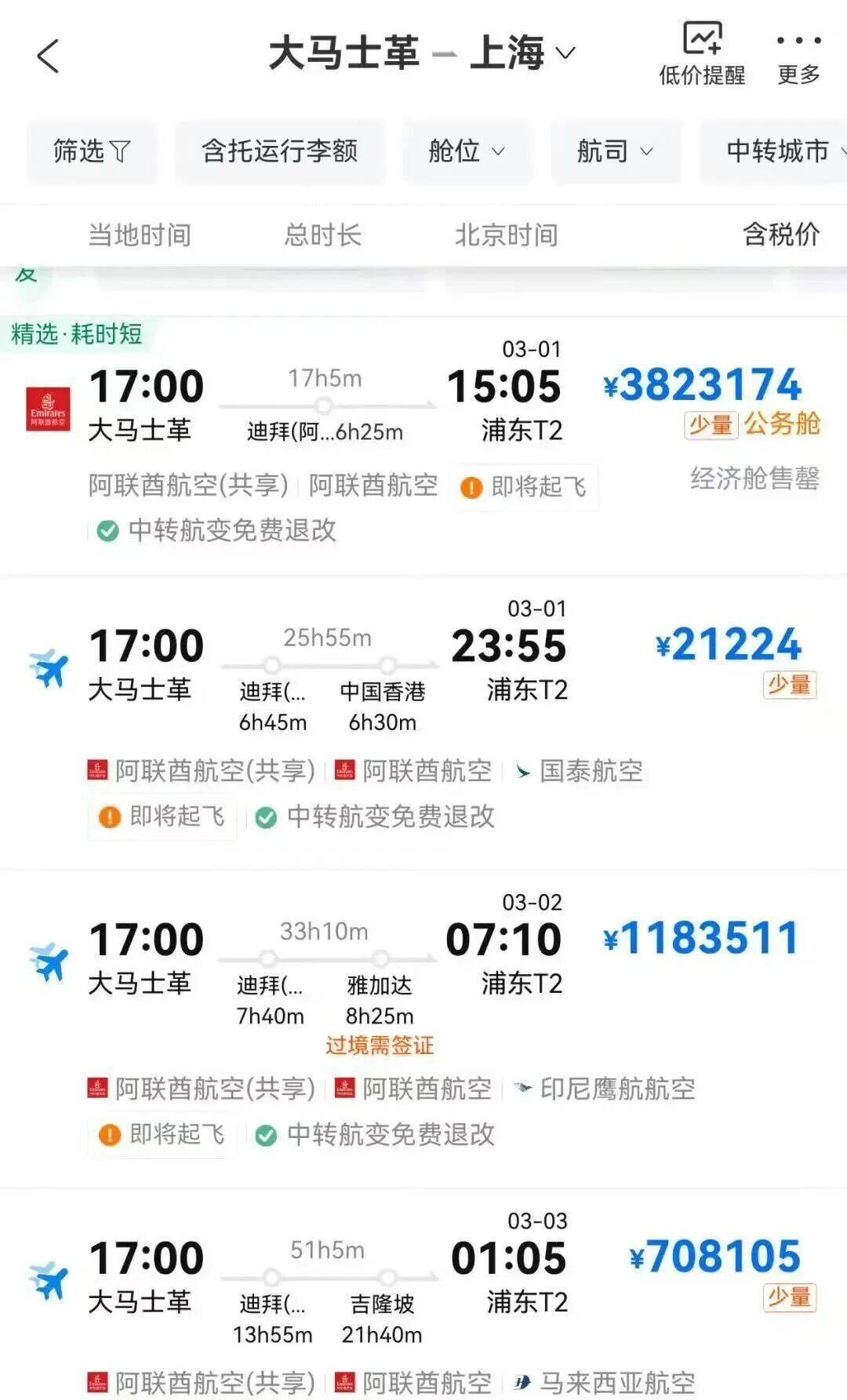The image size is (847, 1400).
Task: Open the 航司 airline dropdown
Action: click(x=616, y=152)
